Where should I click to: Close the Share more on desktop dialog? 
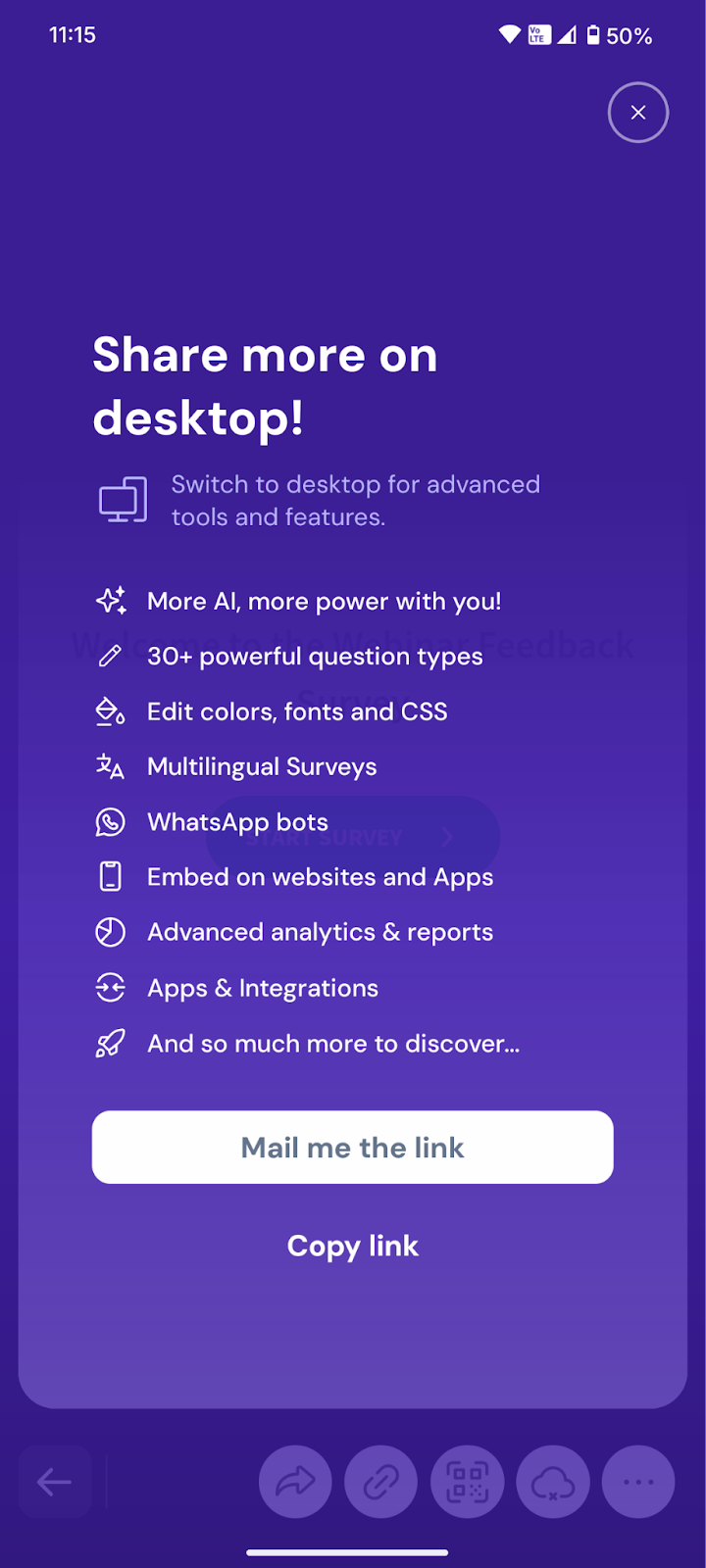point(637,113)
